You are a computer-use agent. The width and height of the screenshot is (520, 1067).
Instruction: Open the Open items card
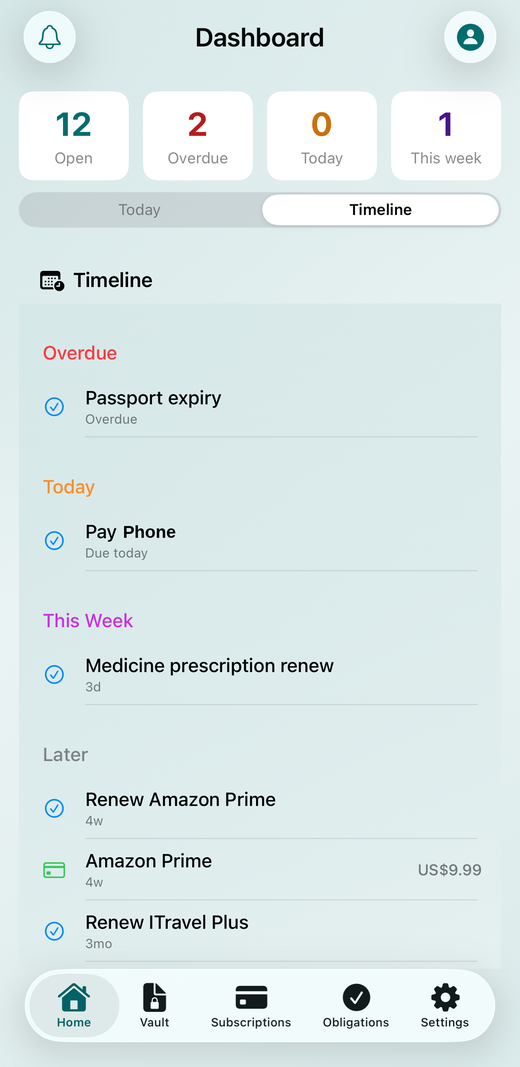coord(74,136)
